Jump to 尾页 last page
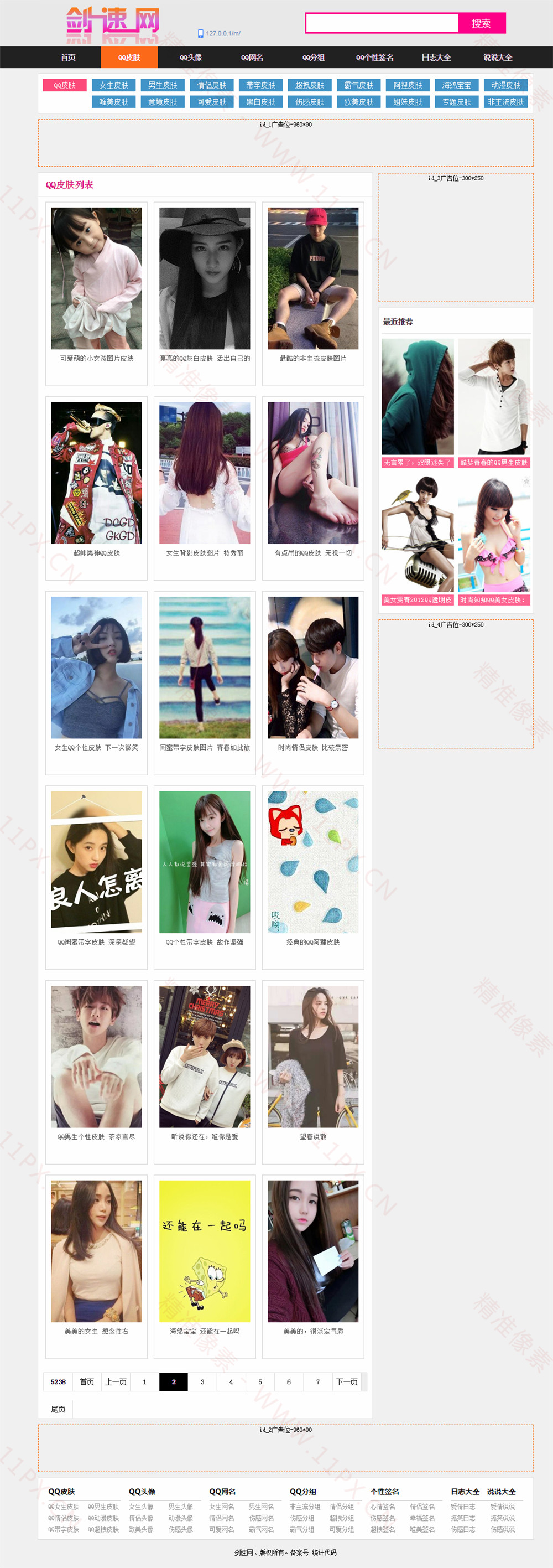This screenshot has width=553, height=1568. pyautogui.click(x=58, y=1409)
